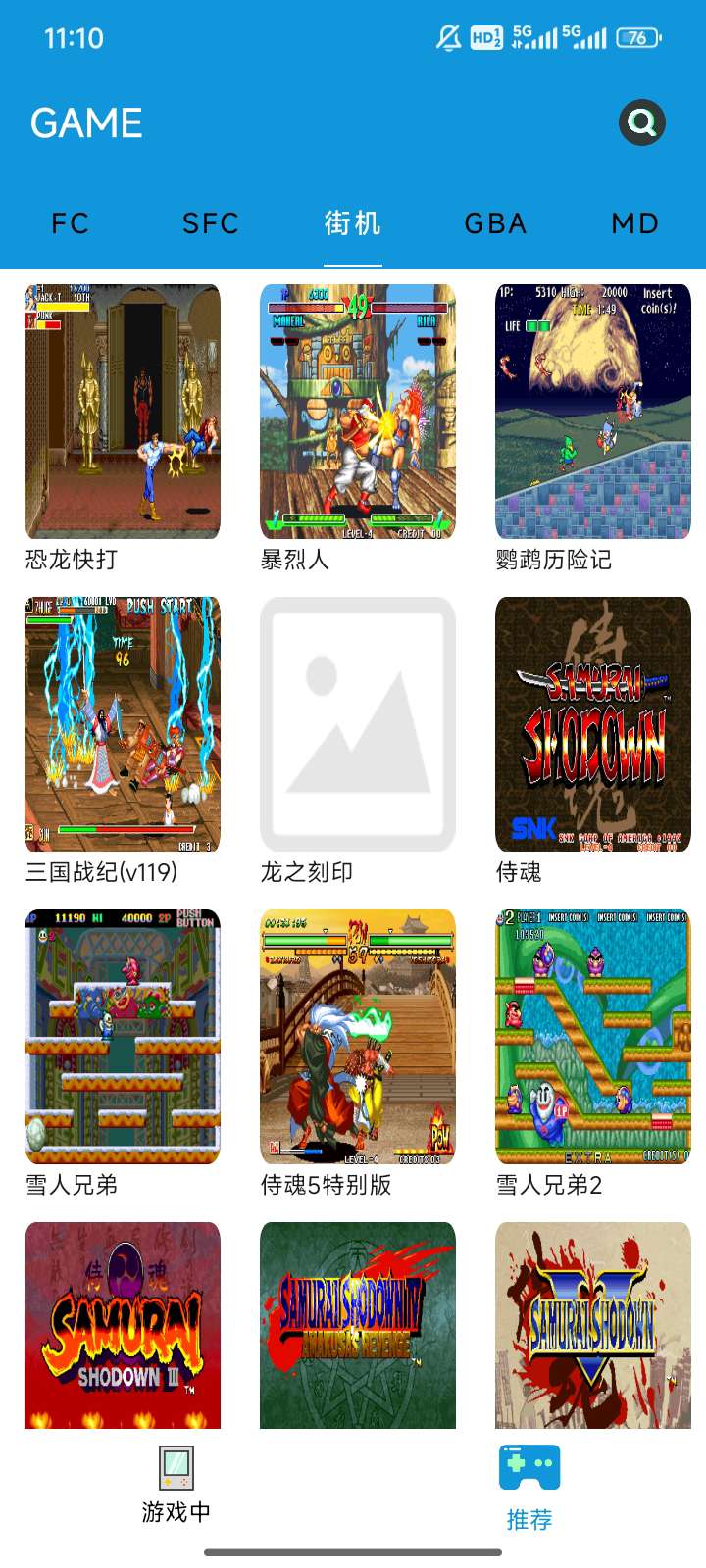Image resolution: width=706 pixels, height=1568 pixels.
Task: Switch to the FC tab
Action: (72, 223)
